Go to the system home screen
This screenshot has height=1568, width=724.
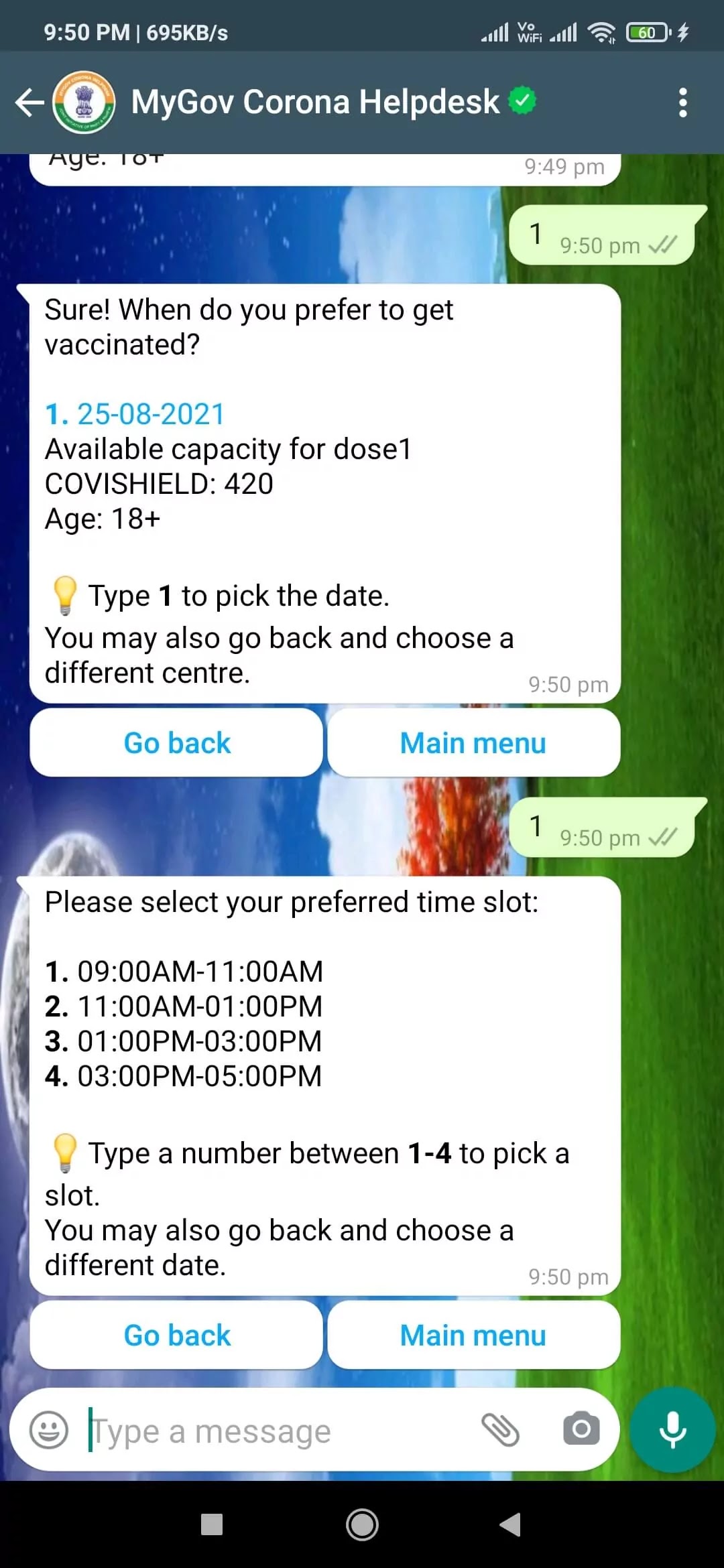pyautogui.click(x=362, y=1524)
